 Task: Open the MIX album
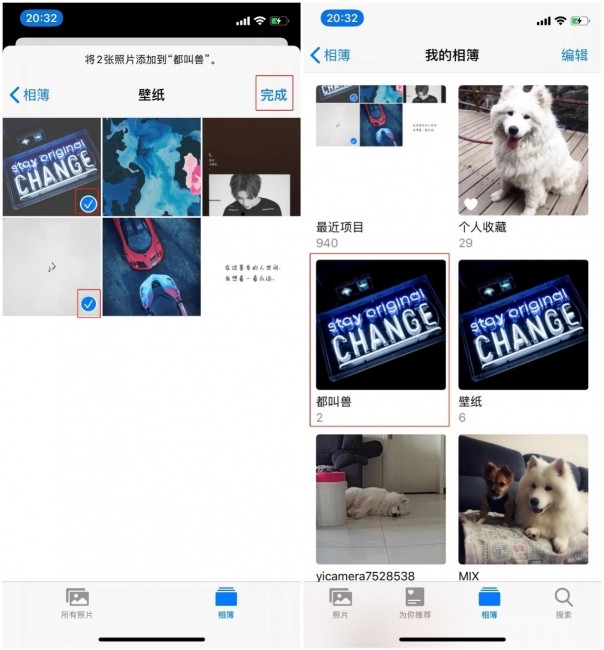523,499
